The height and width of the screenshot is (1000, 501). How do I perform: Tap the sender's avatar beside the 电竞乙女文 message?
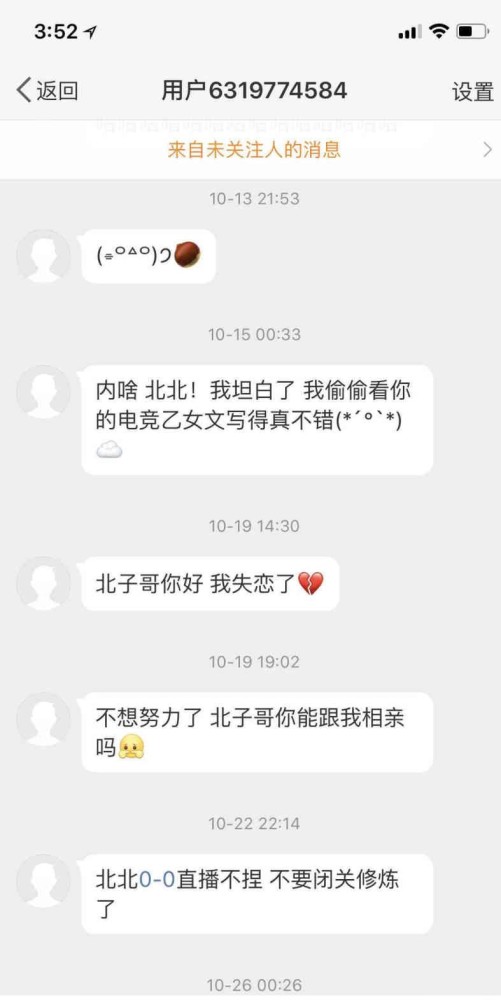pyautogui.click(x=43, y=392)
